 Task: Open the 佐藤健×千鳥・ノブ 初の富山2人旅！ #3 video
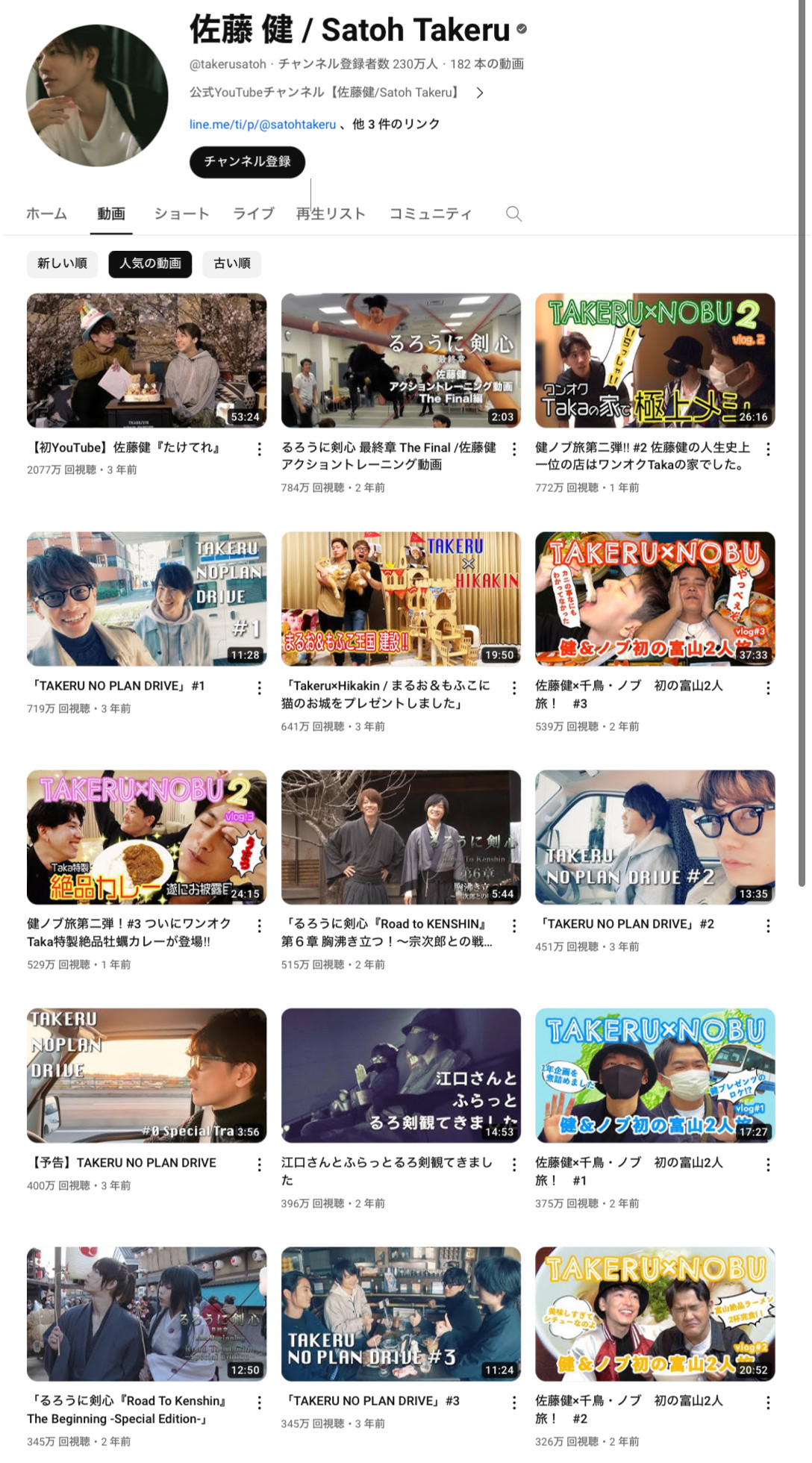(655, 599)
